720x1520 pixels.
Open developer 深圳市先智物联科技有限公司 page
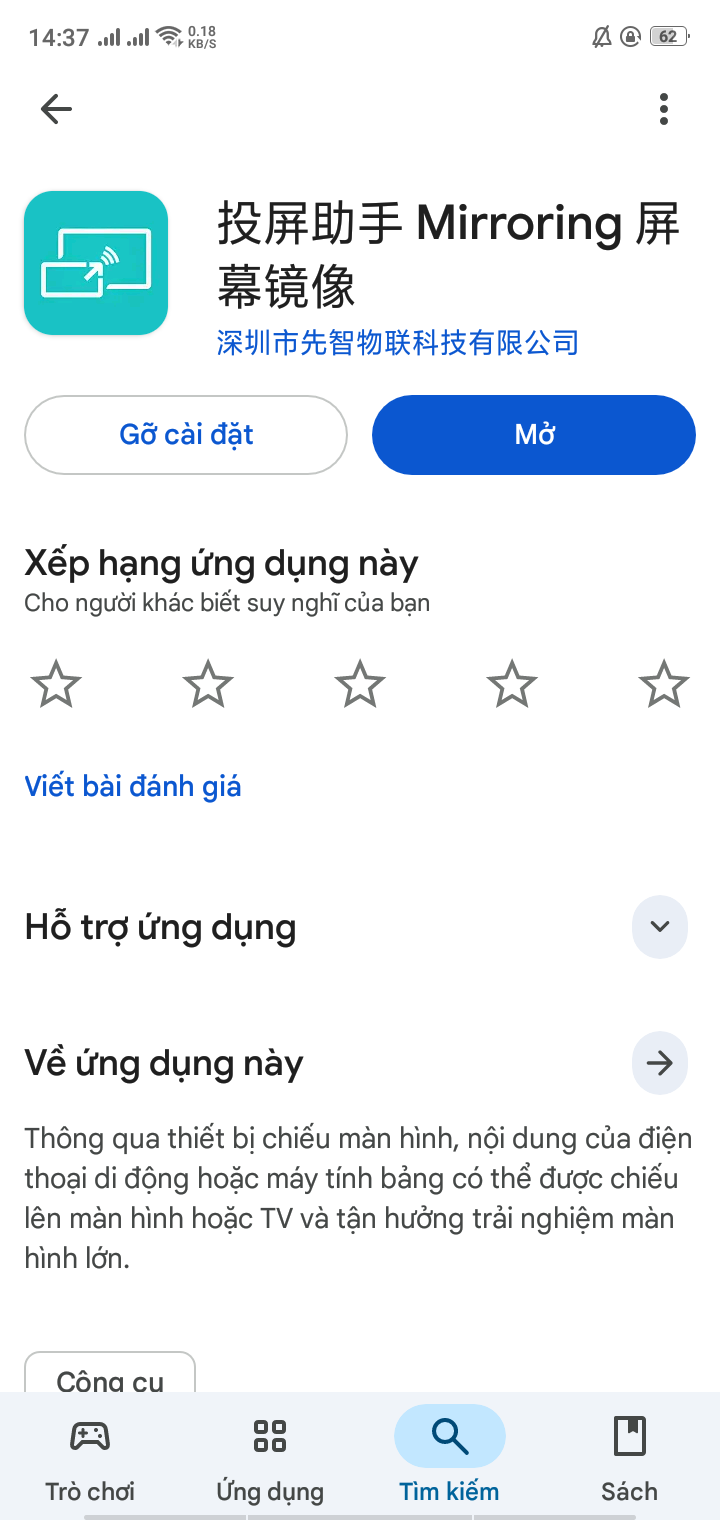[x=398, y=343]
